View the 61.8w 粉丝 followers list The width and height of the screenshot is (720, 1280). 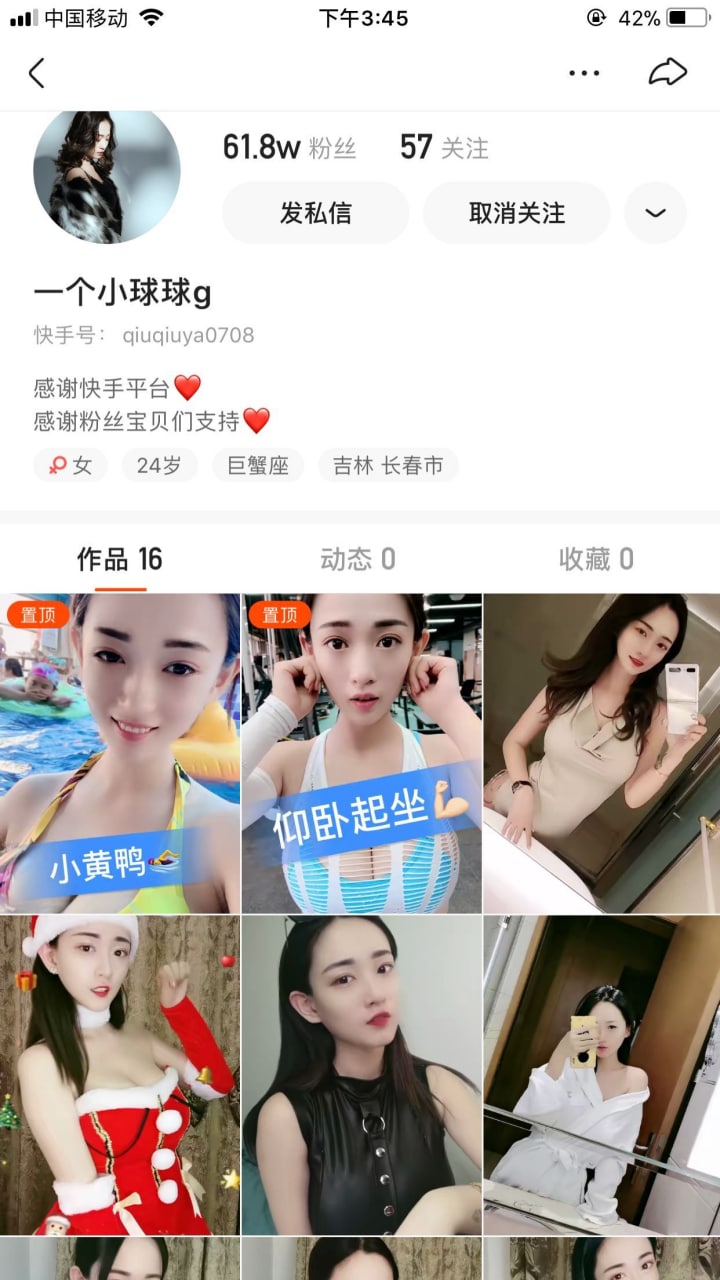pyautogui.click(x=289, y=148)
